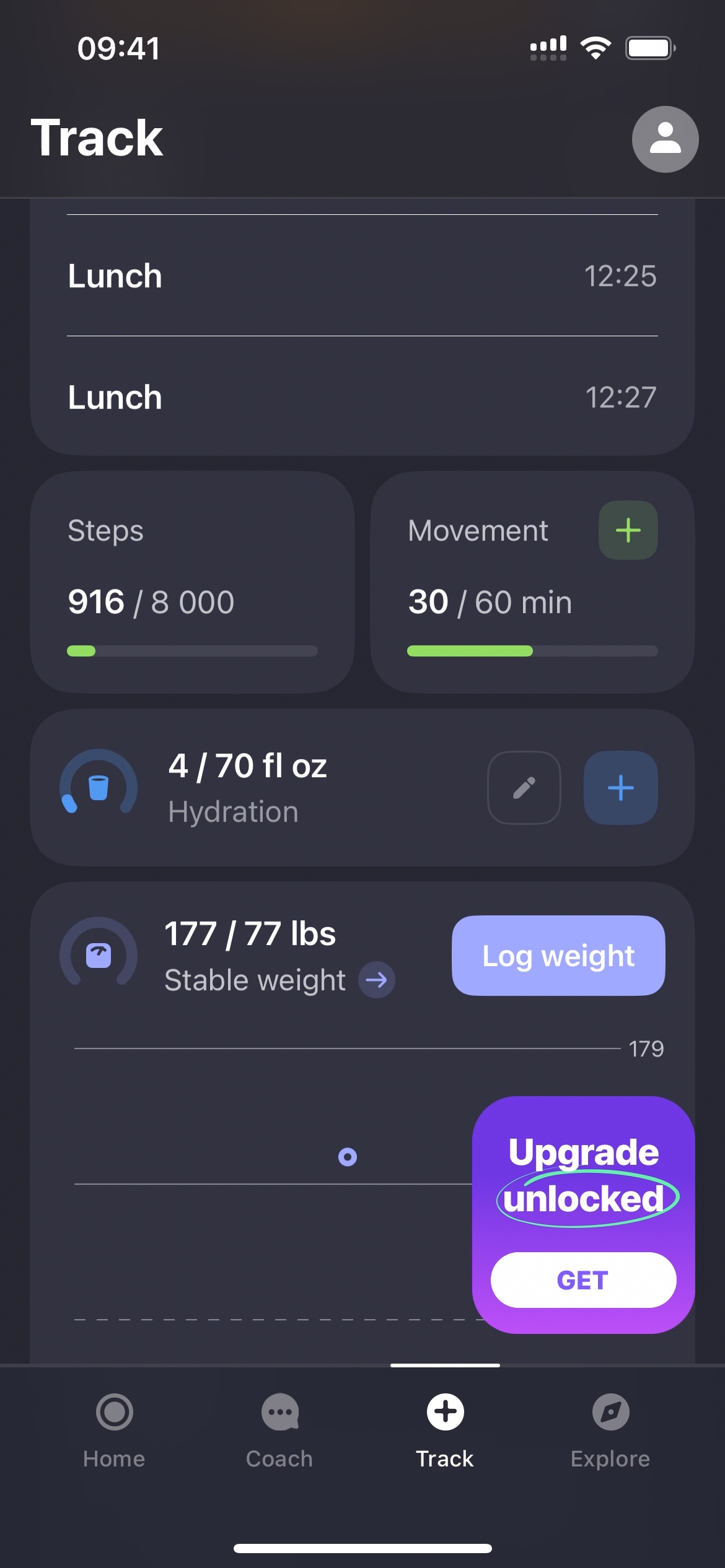Open the Lunch entry logged at 12:25

coord(362,276)
